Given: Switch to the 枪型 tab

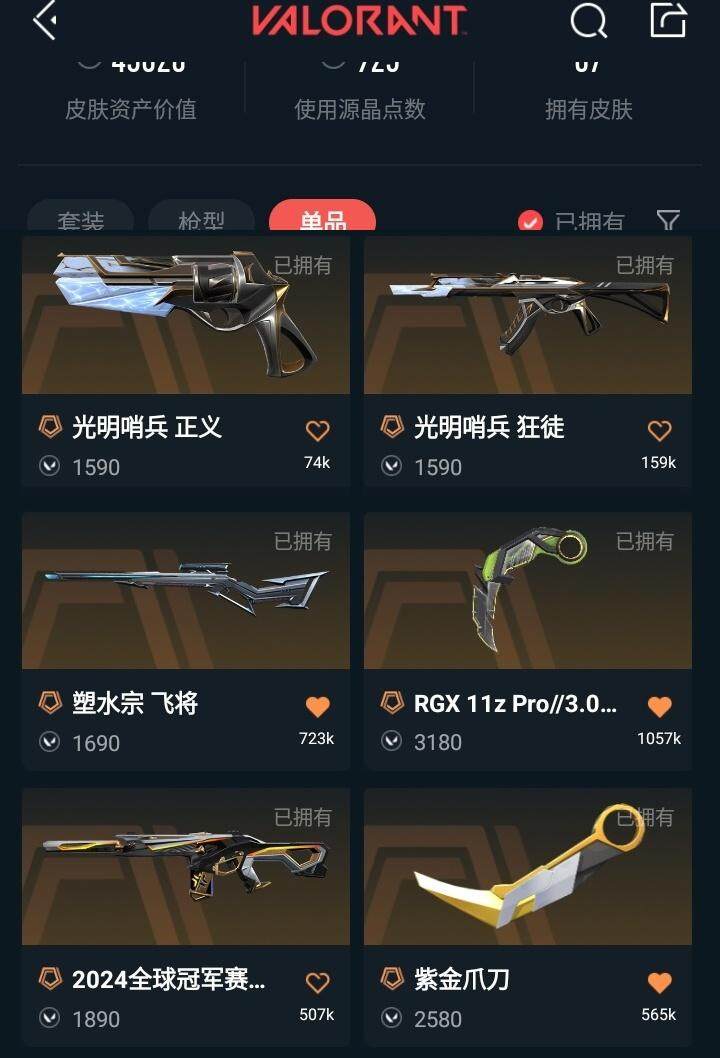Looking at the screenshot, I should click(201, 220).
